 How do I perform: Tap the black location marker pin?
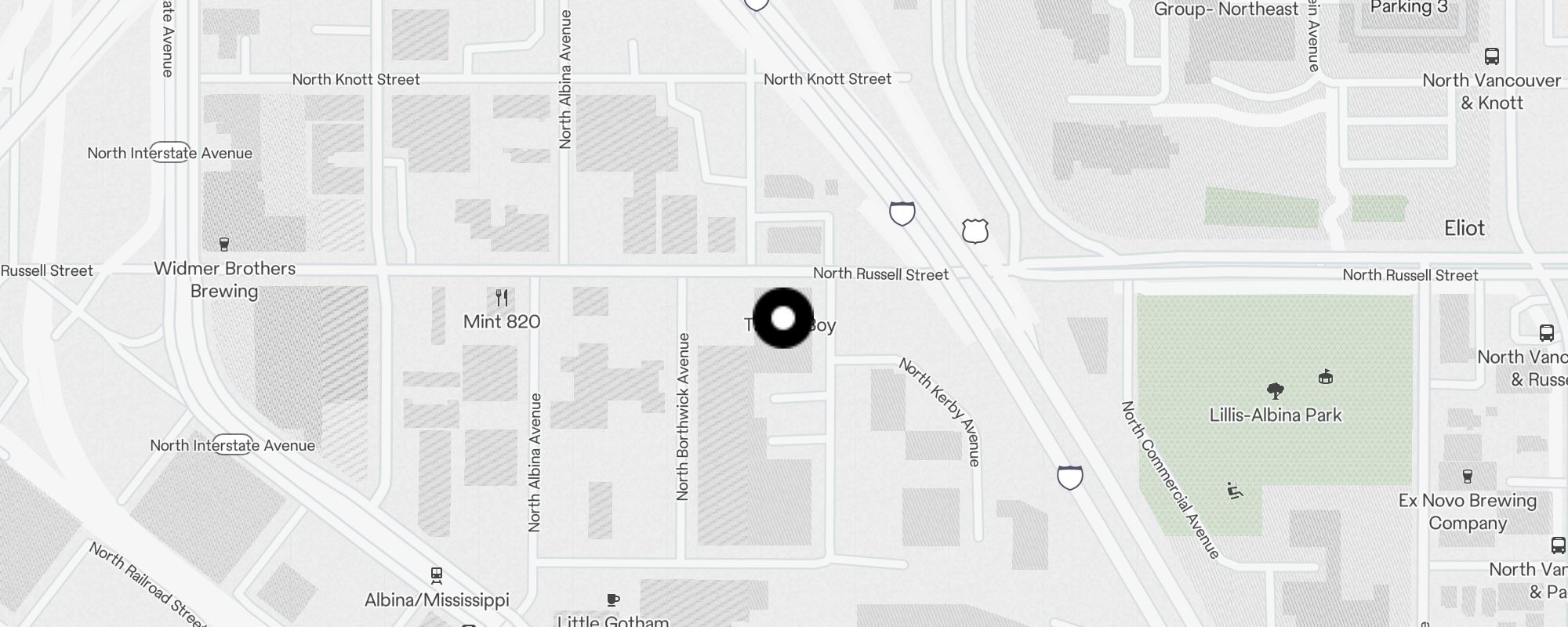(x=783, y=318)
